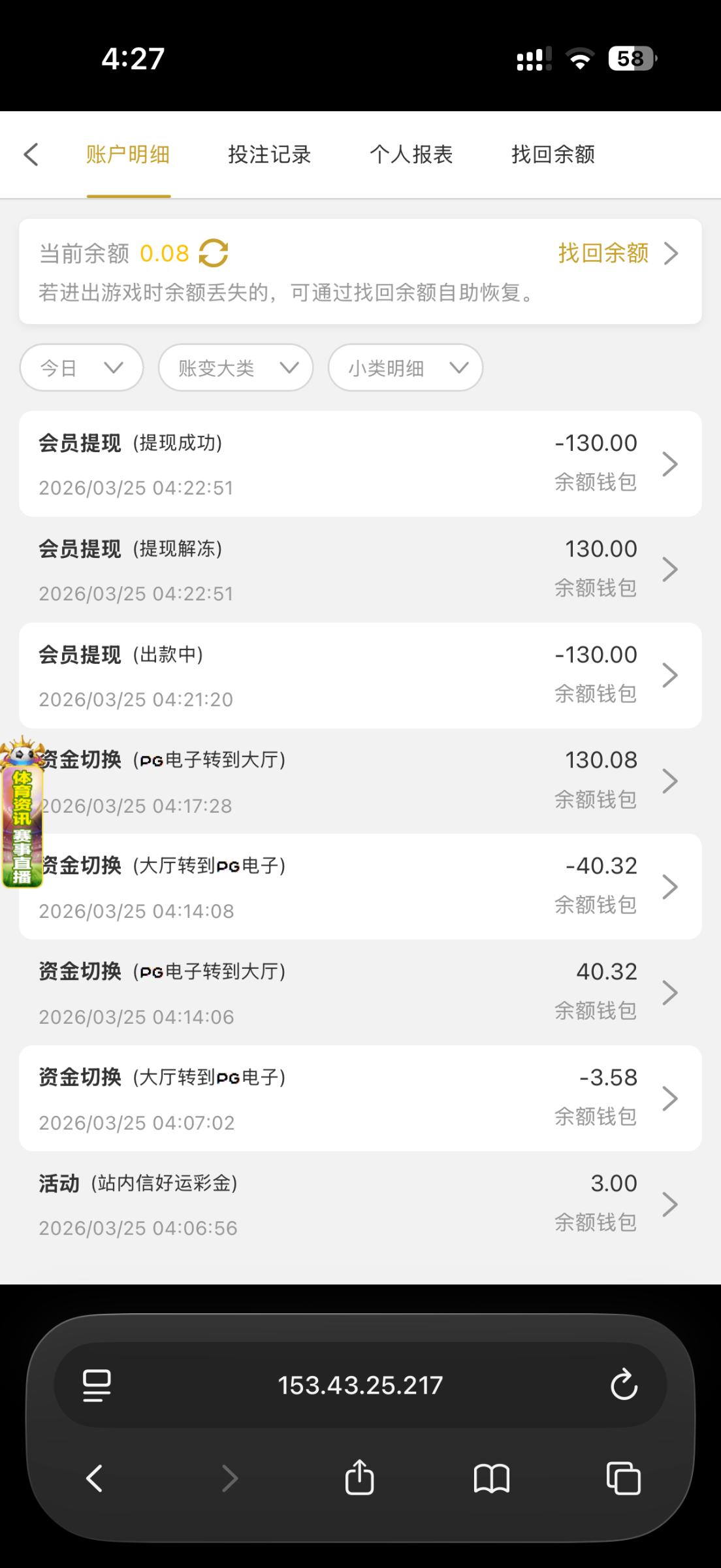Open the 小类明细 filter dropdown
This screenshot has height=1568, width=721.
click(x=406, y=368)
